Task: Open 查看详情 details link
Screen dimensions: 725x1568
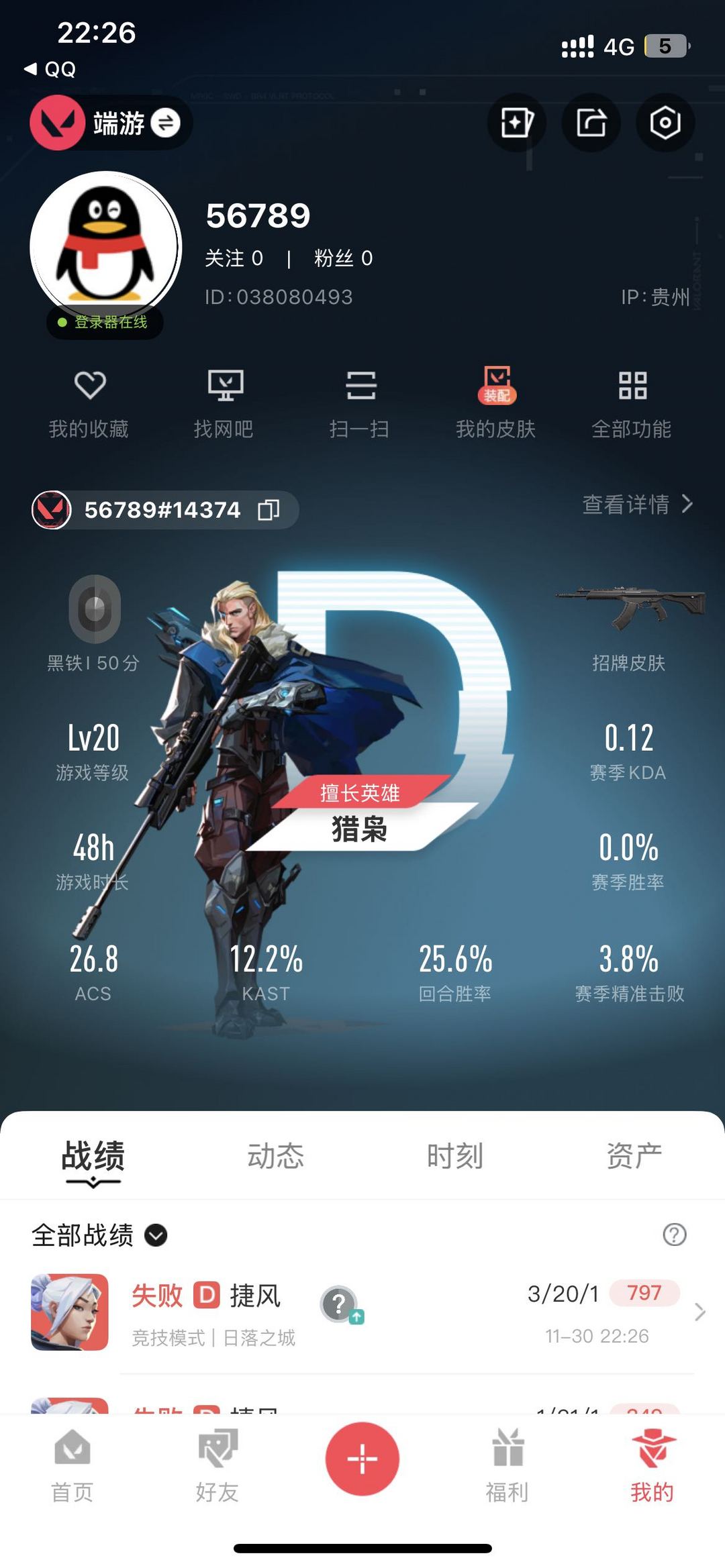Action: pos(636,504)
